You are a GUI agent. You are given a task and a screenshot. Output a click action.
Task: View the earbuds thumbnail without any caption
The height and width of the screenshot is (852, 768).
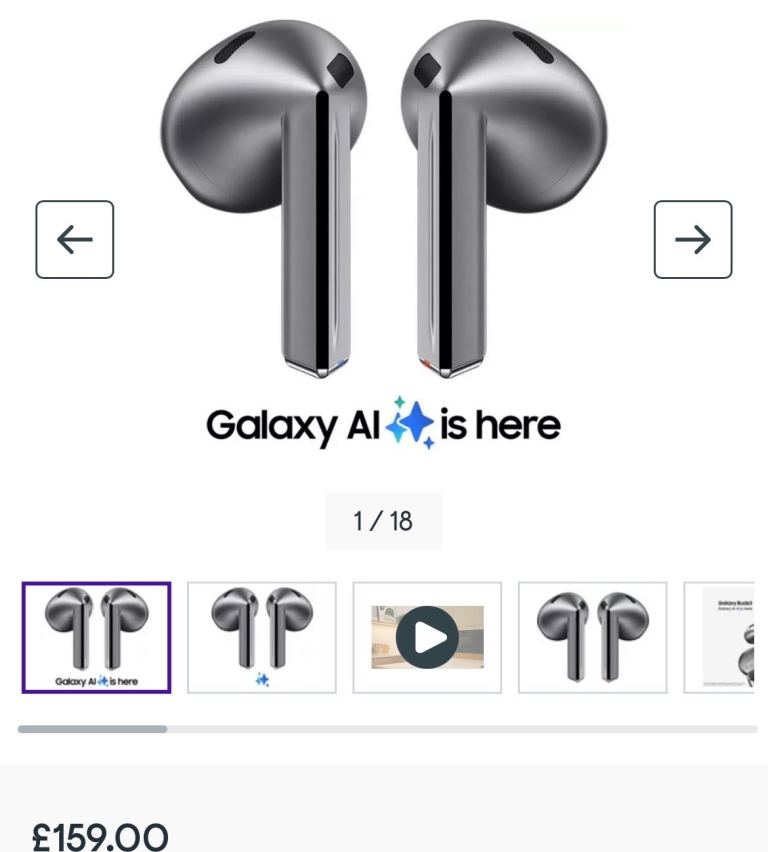(592, 637)
